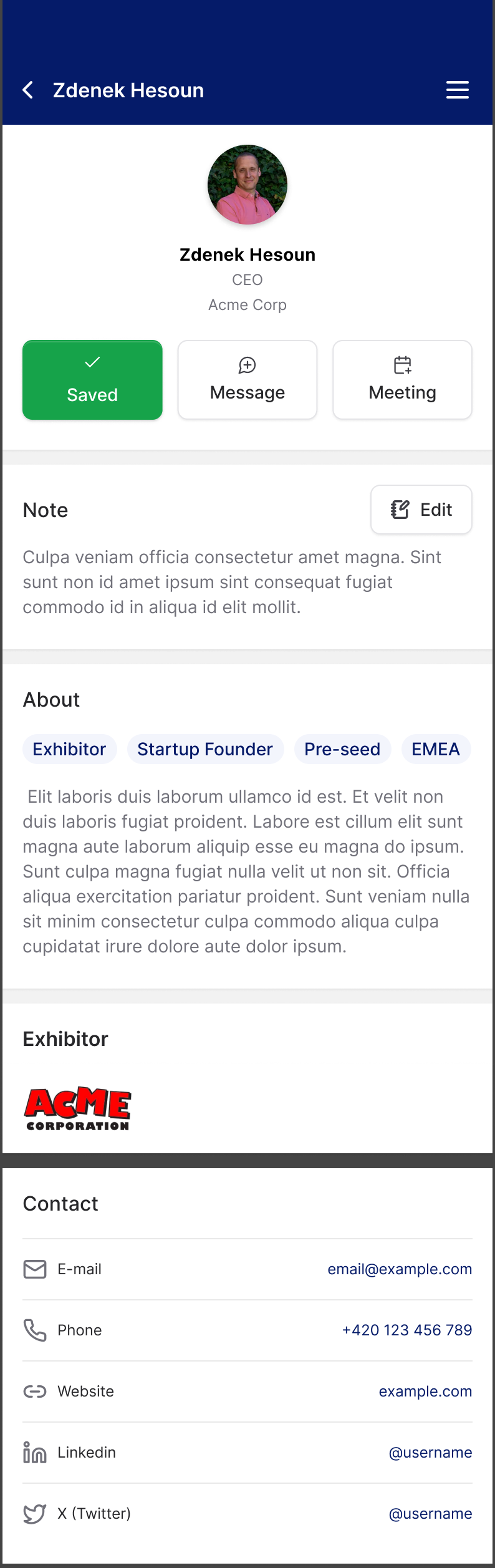Open the Linkedin @username profile

[430, 1453]
